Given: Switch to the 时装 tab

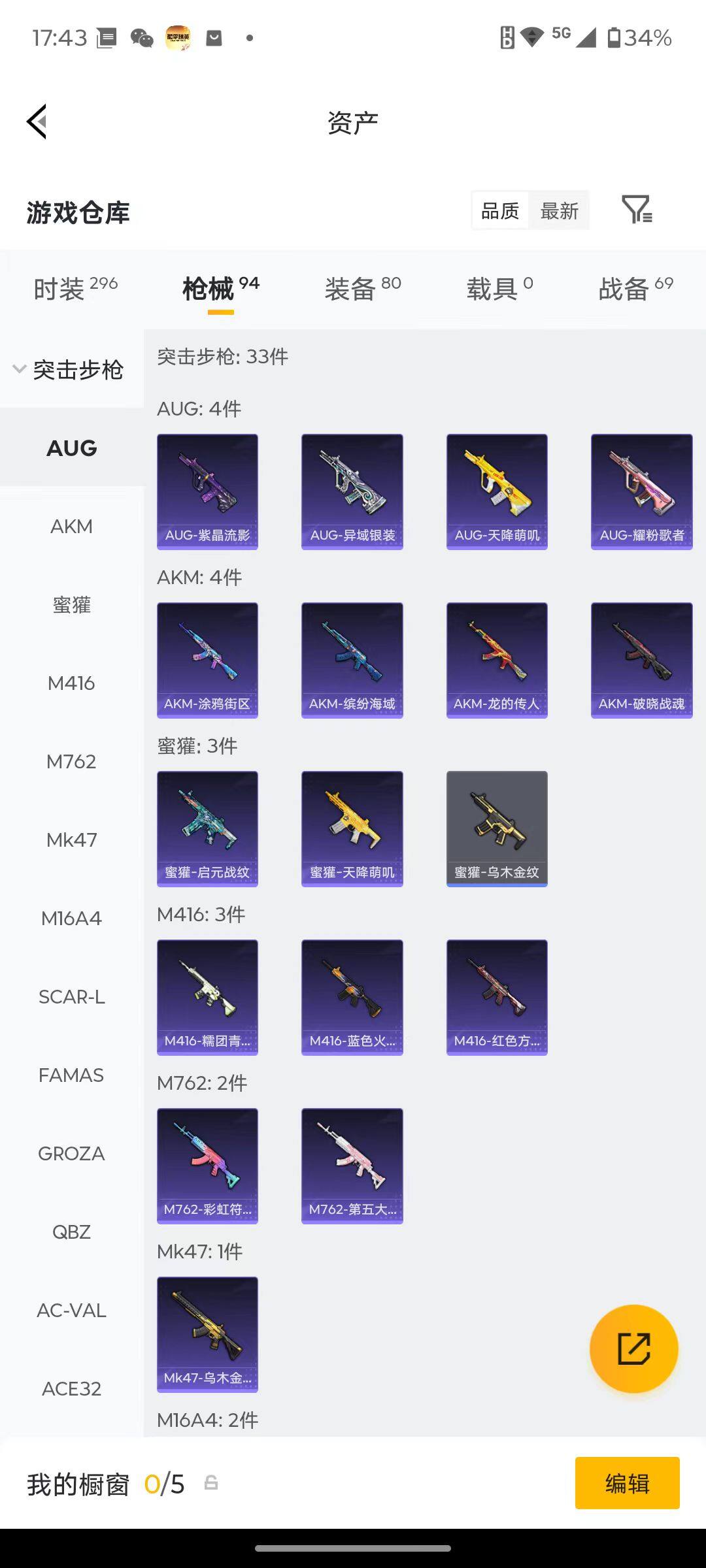Looking at the screenshot, I should pos(75,288).
